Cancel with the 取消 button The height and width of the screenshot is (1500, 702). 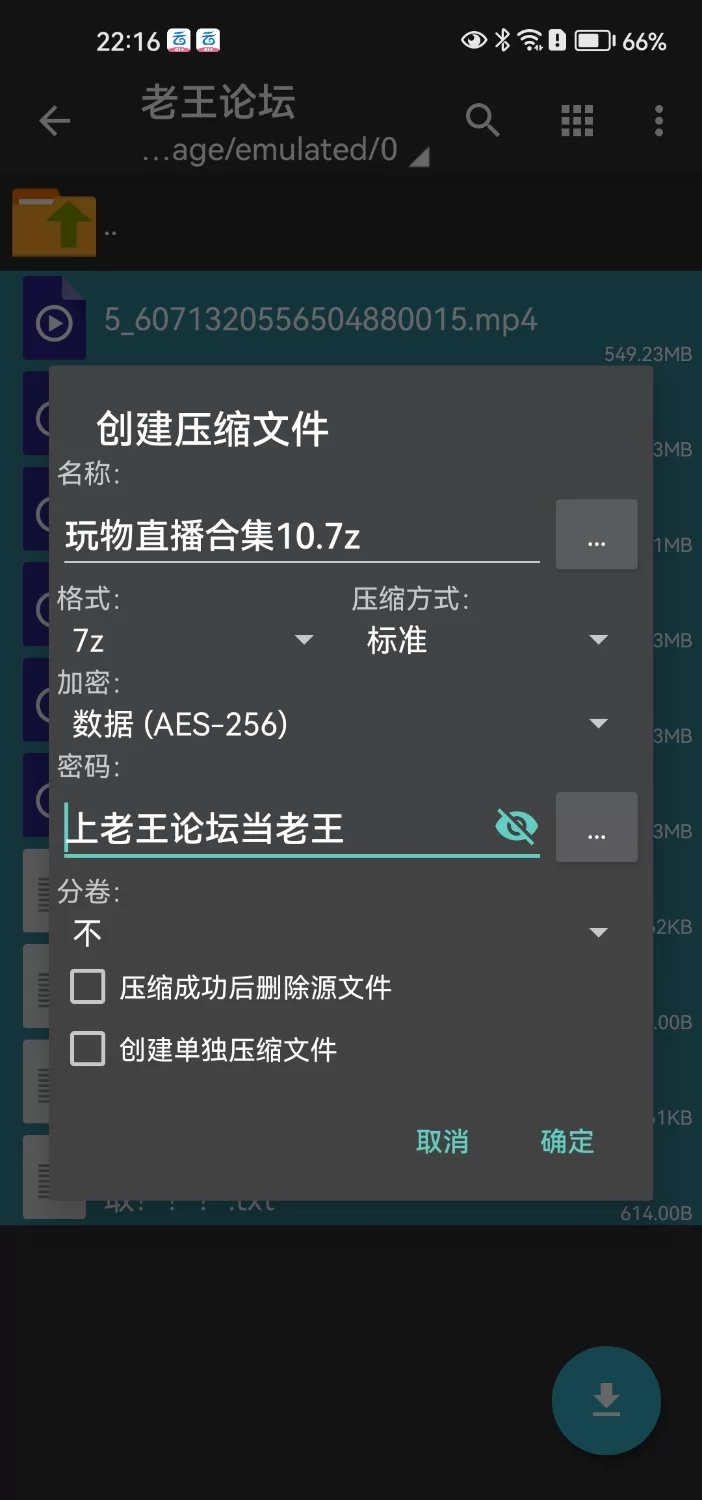(x=442, y=1141)
